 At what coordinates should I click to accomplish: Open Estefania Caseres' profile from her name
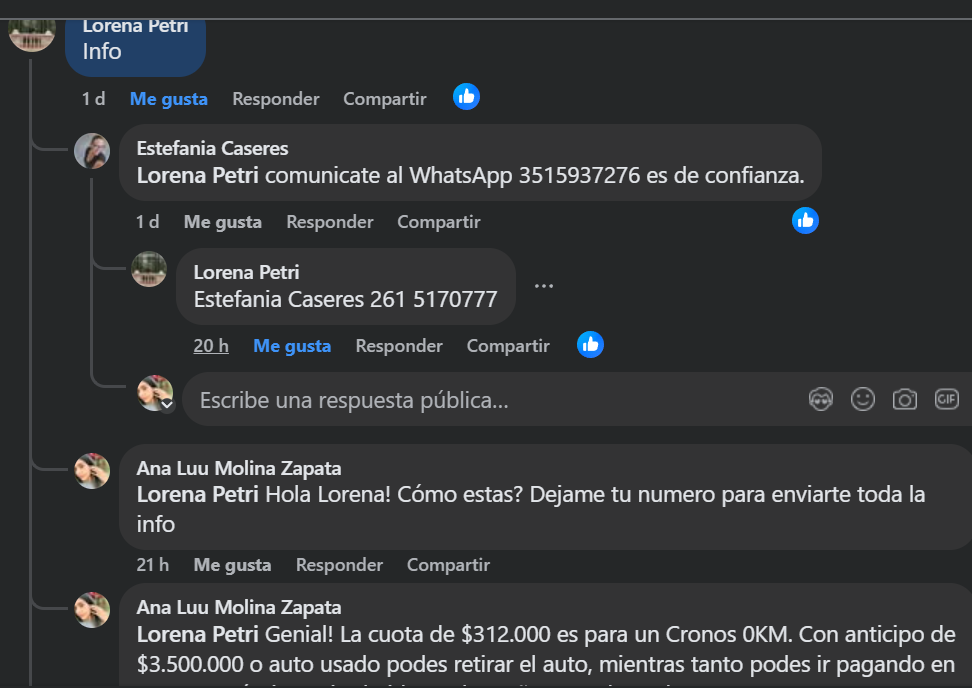pyautogui.click(x=212, y=149)
